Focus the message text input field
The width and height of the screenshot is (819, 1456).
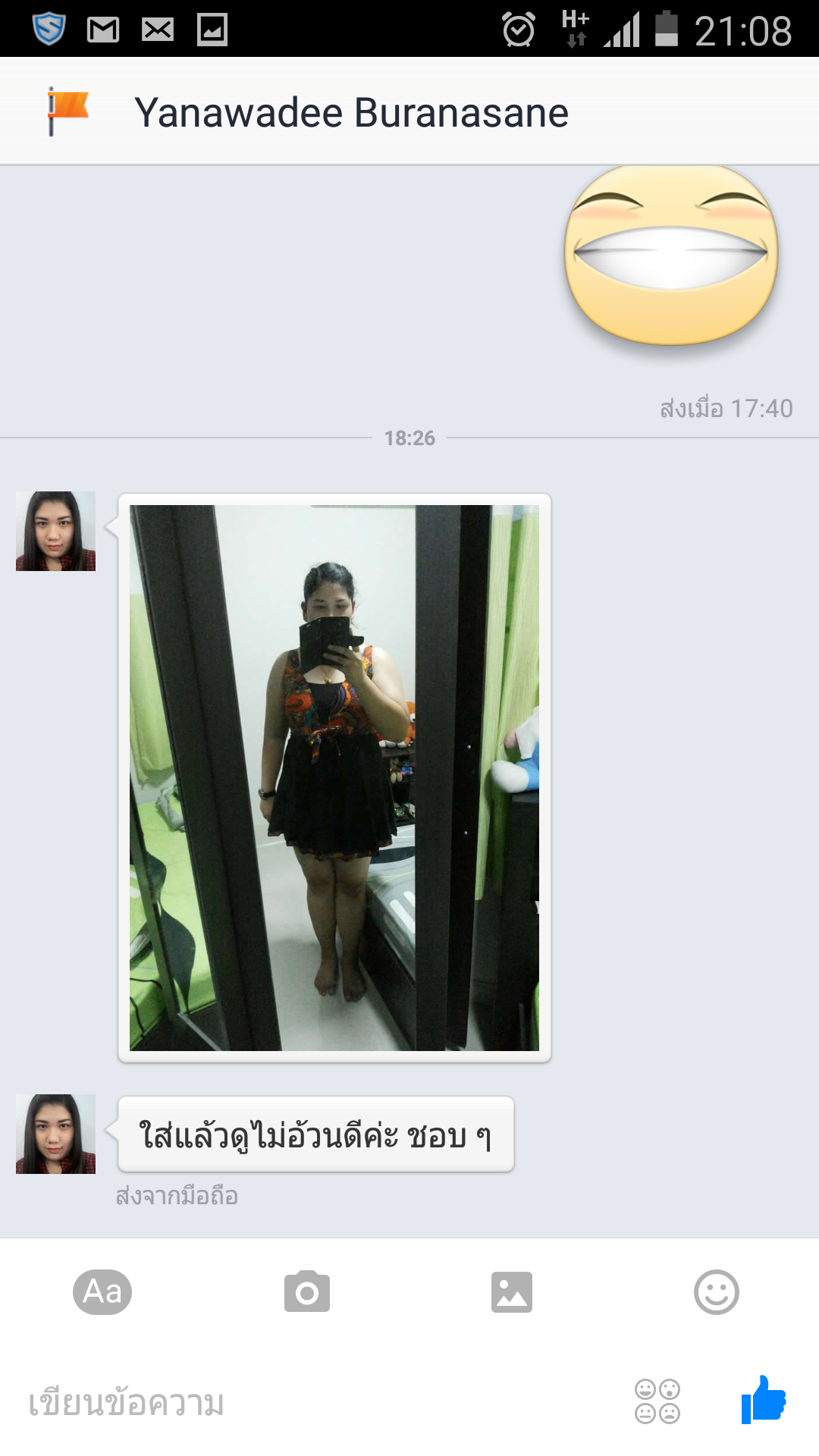pos(303,1403)
